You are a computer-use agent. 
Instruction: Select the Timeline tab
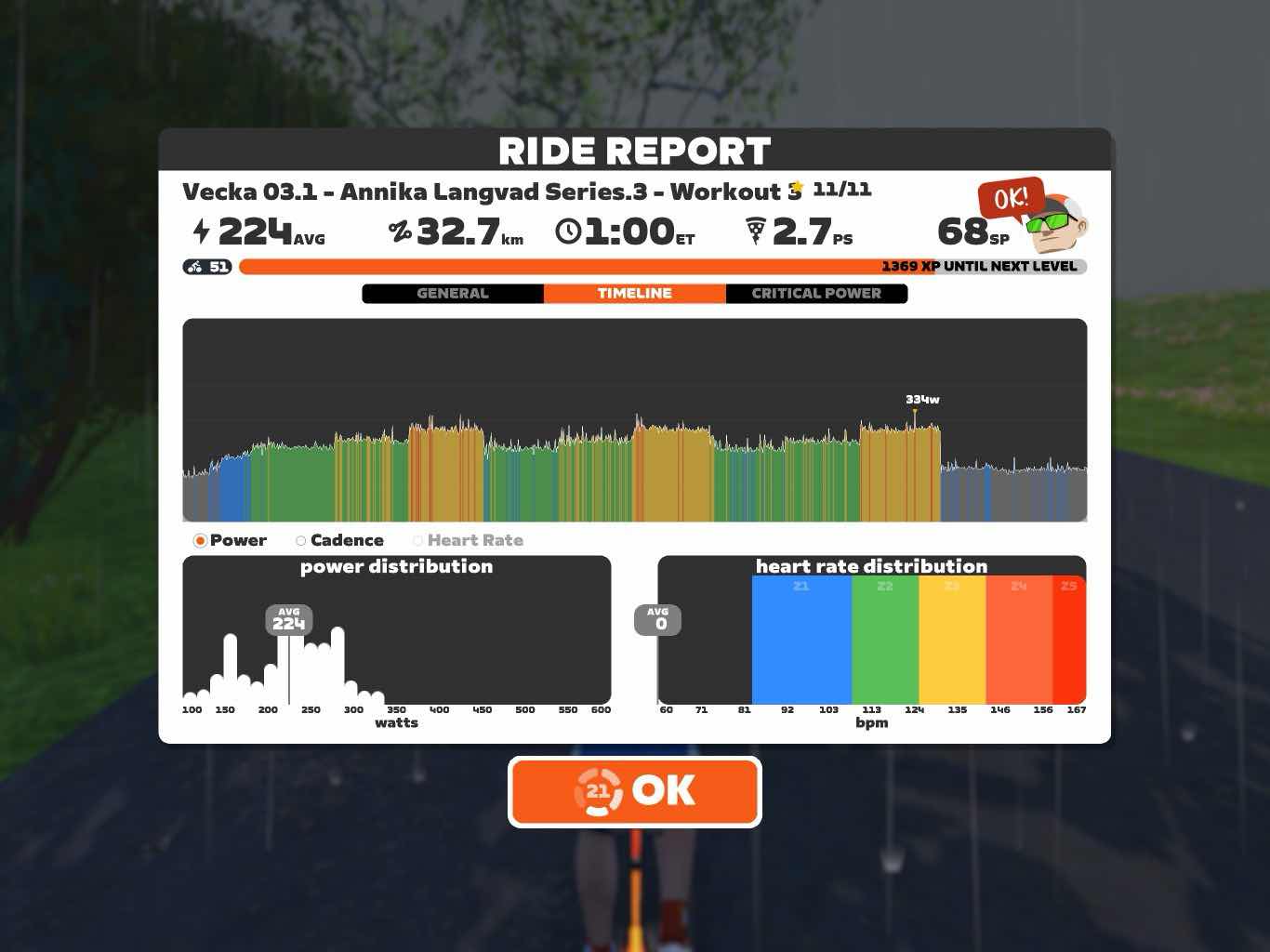(x=634, y=294)
